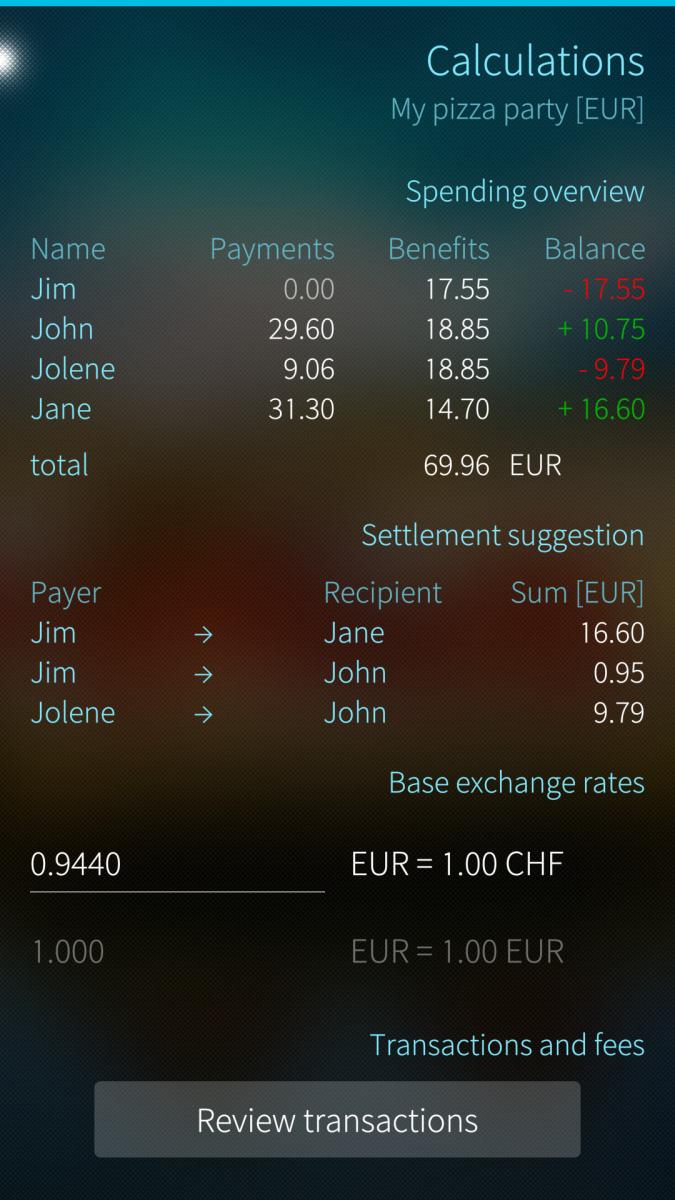
Task: Open Review transactions
Action: tap(337, 1120)
